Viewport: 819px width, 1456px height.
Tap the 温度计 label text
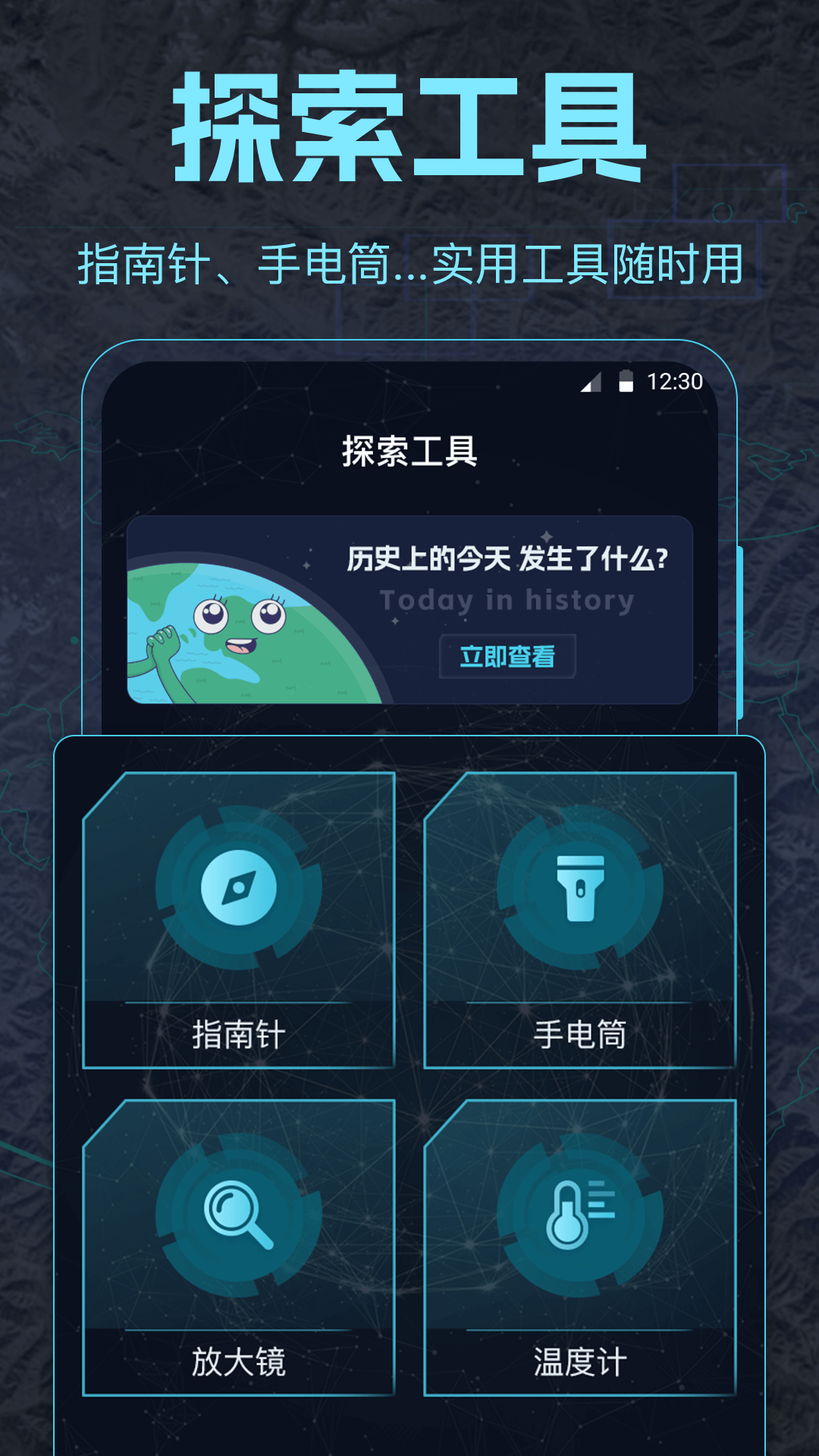[x=581, y=1362]
